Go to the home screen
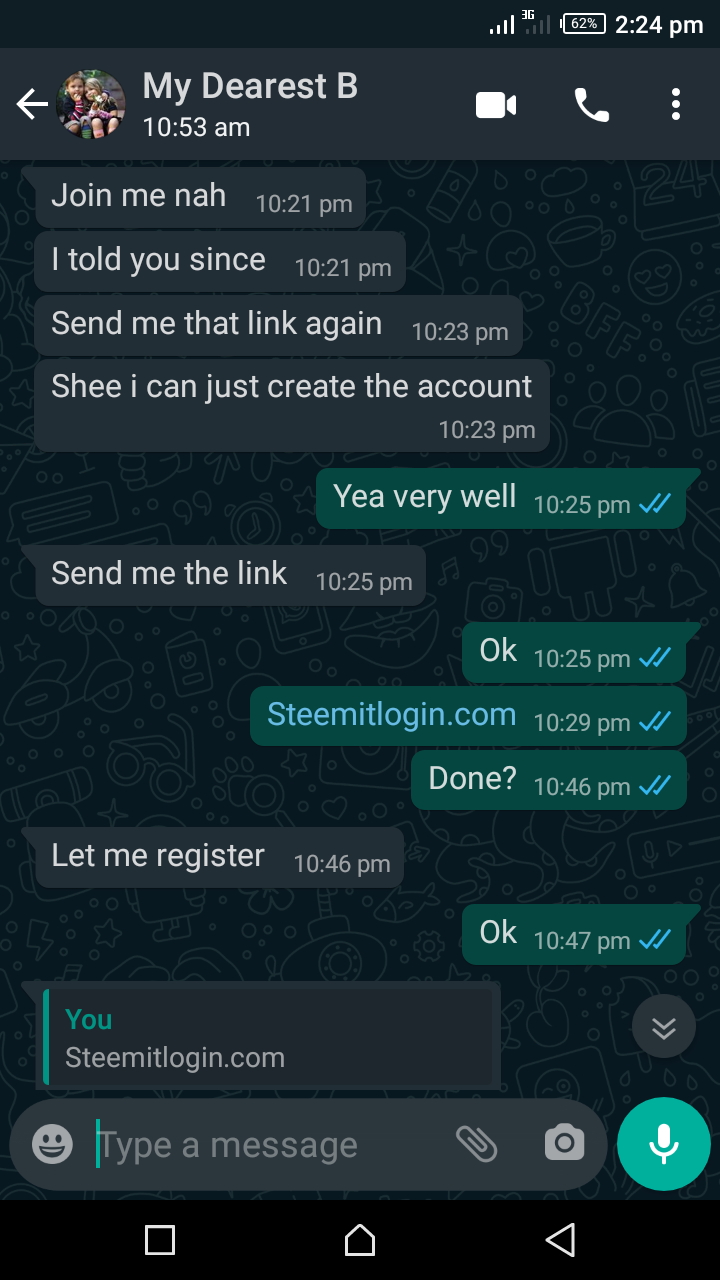 click(360, 1240)
